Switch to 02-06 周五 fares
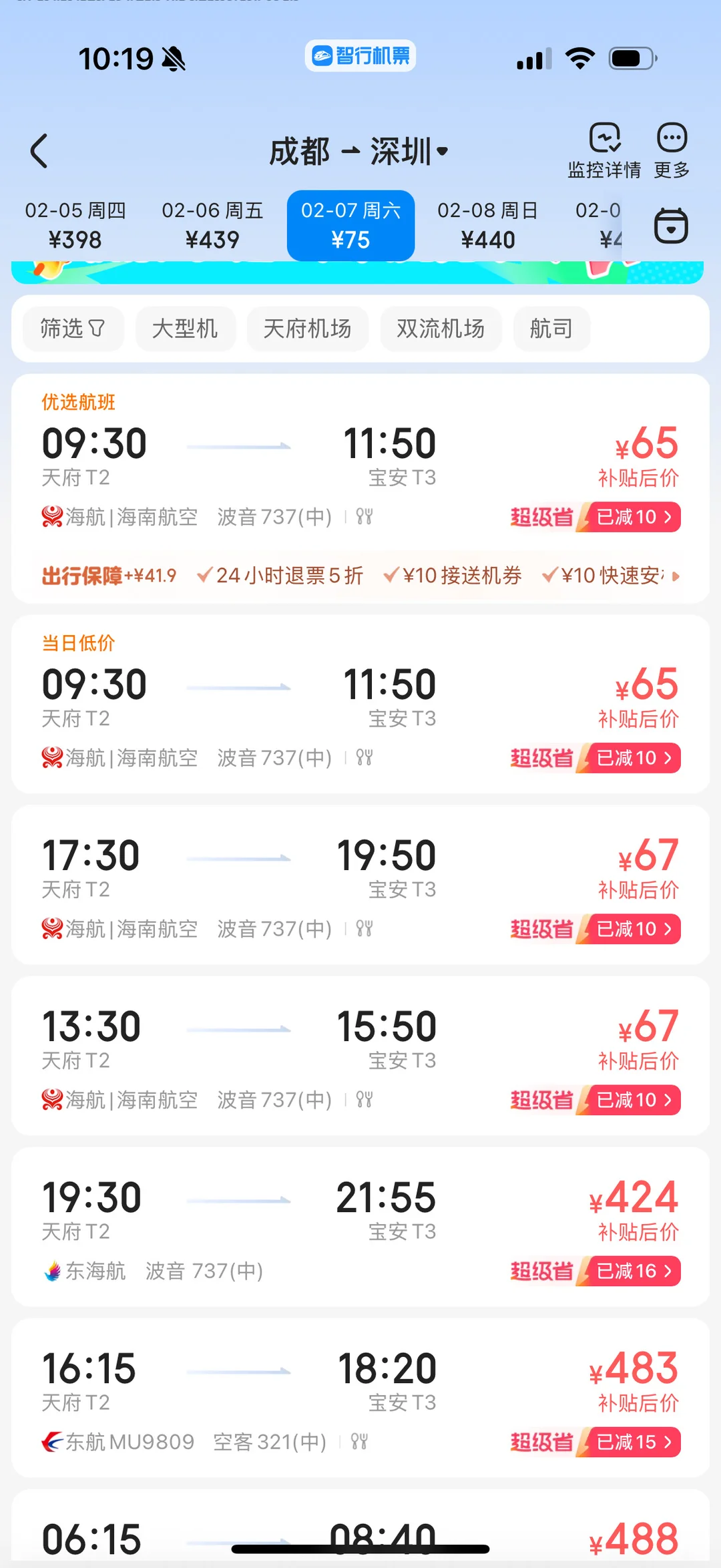 [212, 225]
